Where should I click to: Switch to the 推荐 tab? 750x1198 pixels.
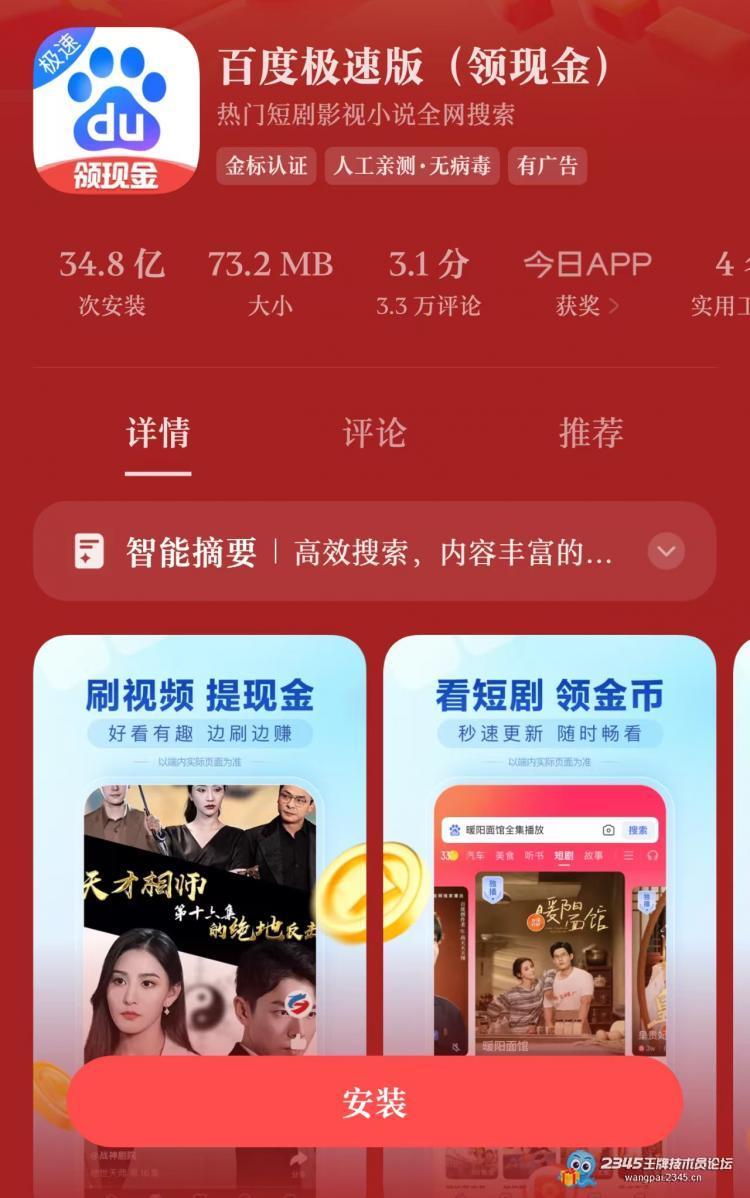click(590, 433)
